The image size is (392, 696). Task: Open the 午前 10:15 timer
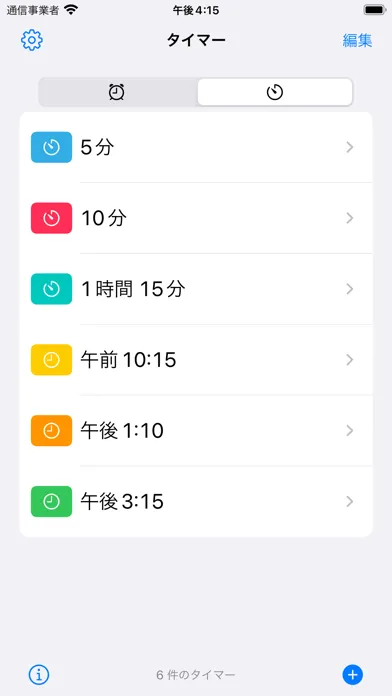(196, 360)
